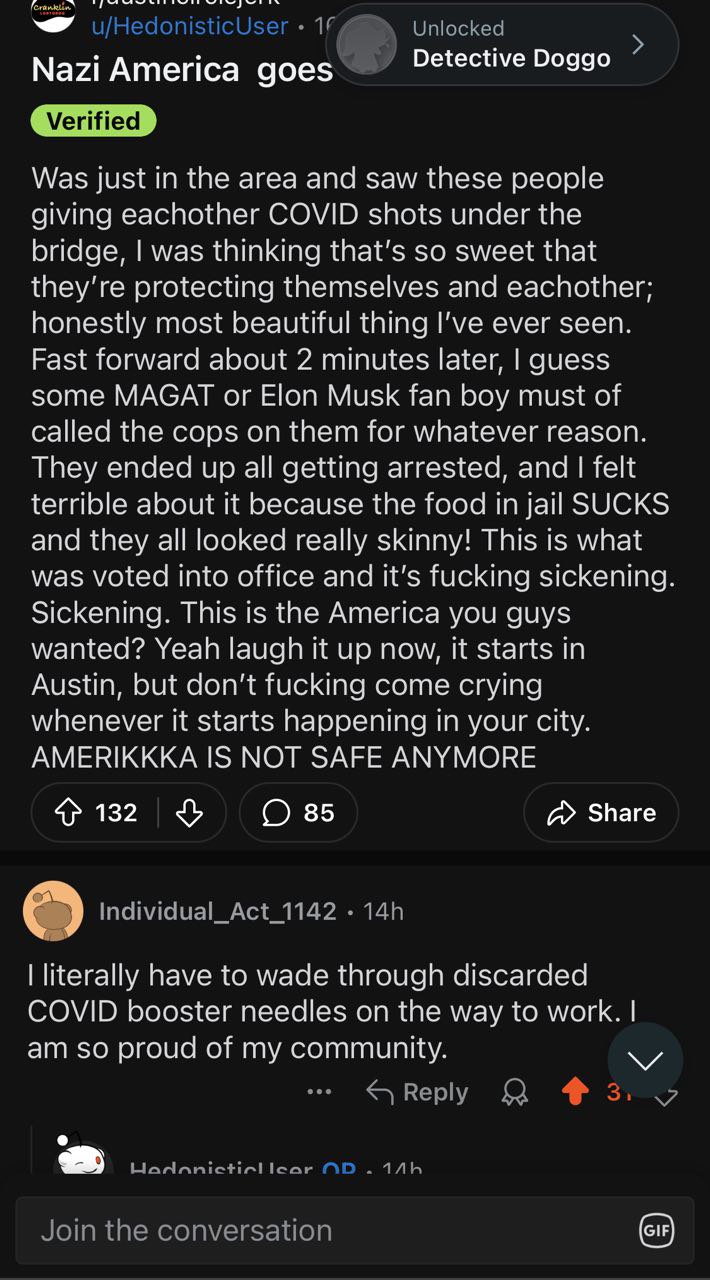Downvote the Nazi America post
This screenshot has height=1280, width=710.
click(x=190, y=814)
